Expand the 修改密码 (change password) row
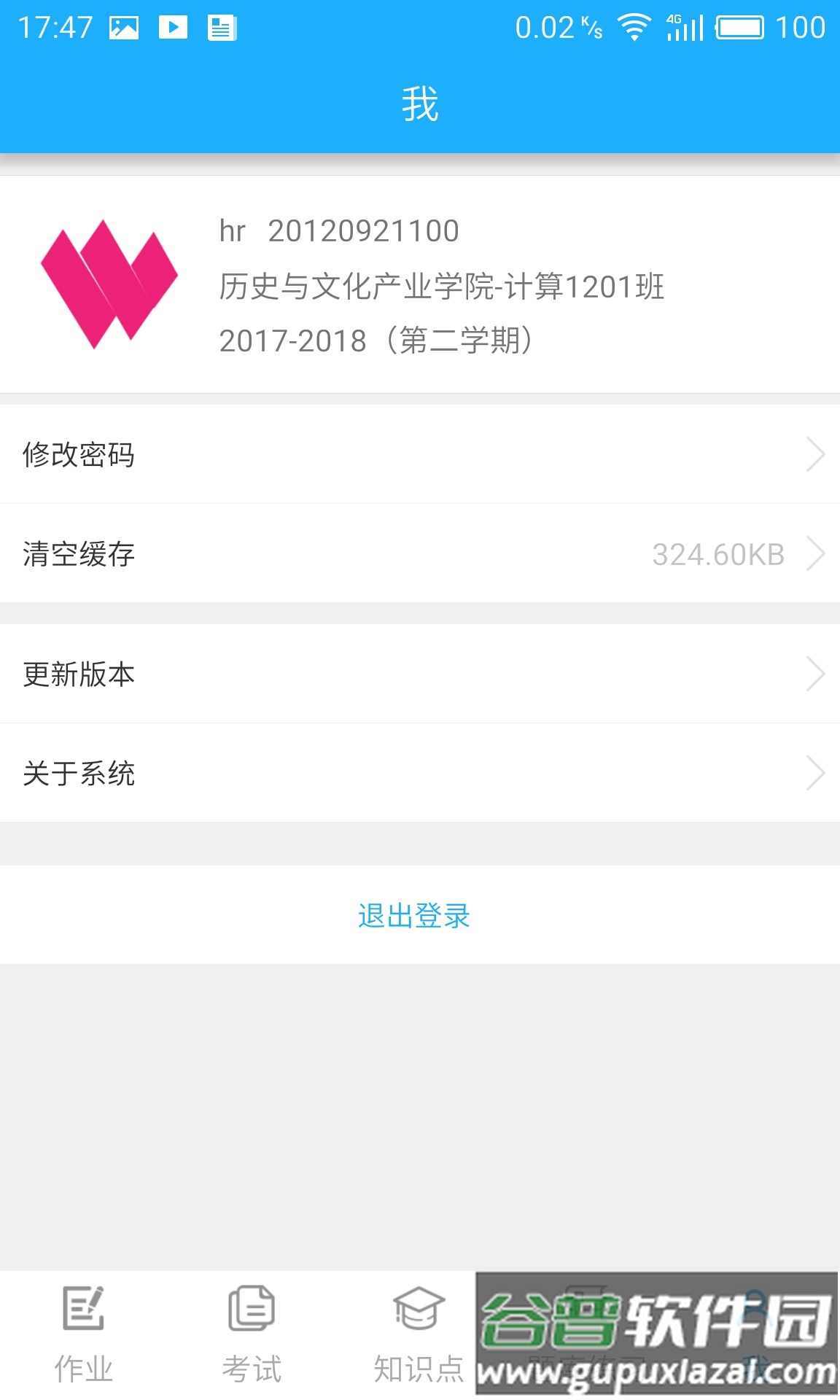This screenshot has width=840, height=1400. pos(420,455)
